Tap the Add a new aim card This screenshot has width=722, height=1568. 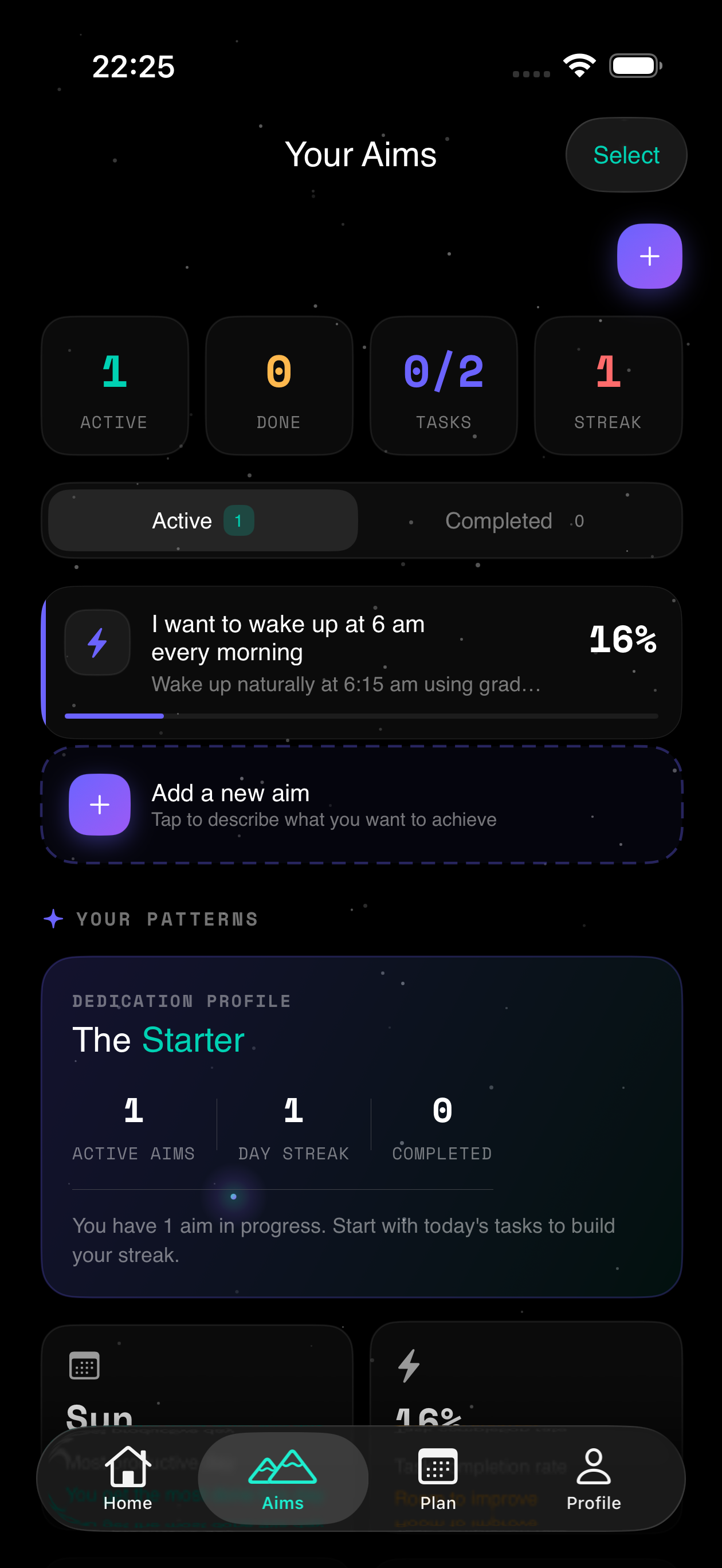(361, 804)
